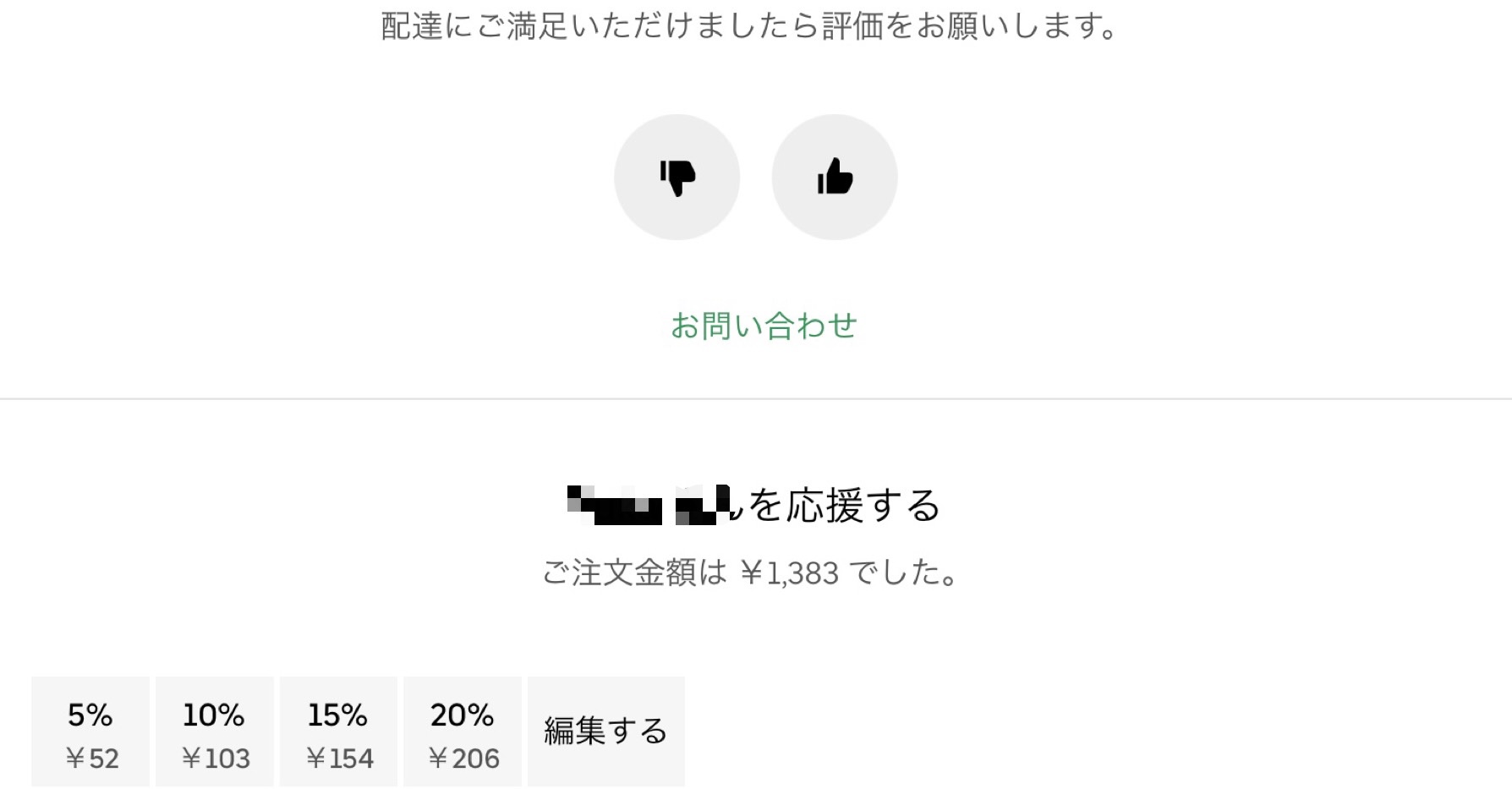Image resolution: width=1512 pixels, height=789 pixels.
Task: Pick the 15% tip of ¥154
Action: (338, 732)
